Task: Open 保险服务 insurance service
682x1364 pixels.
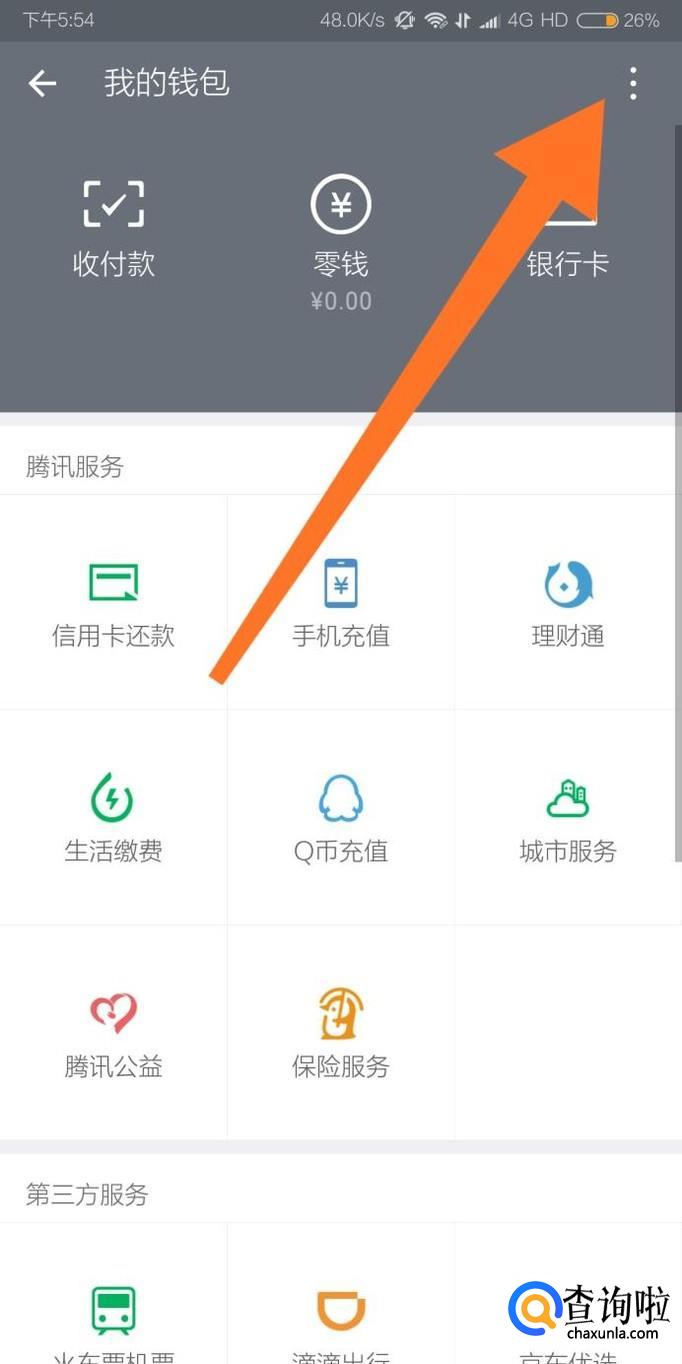Action: [341, 1034]
